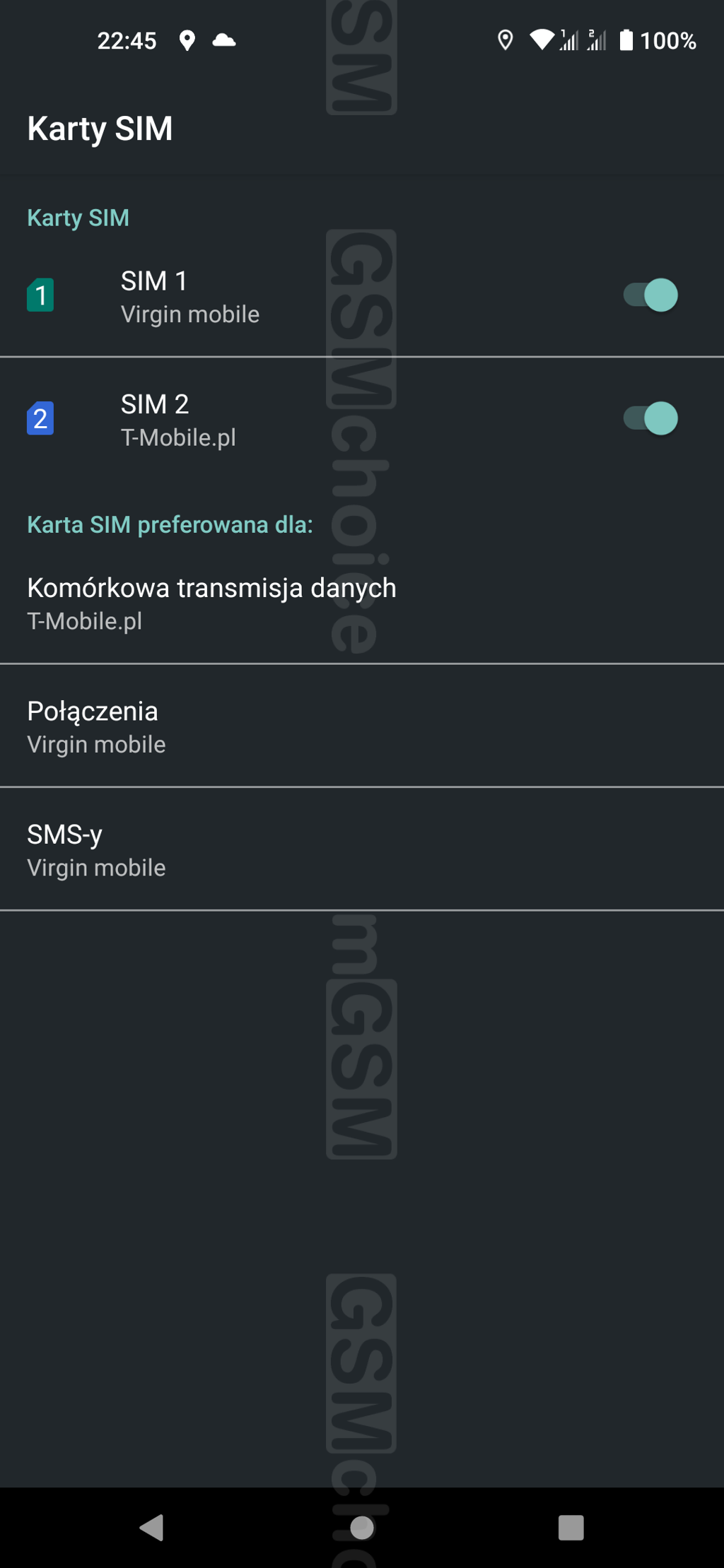
Task: Choose SIM for Komórkowa transmisja danych
Action: point(362,603)
